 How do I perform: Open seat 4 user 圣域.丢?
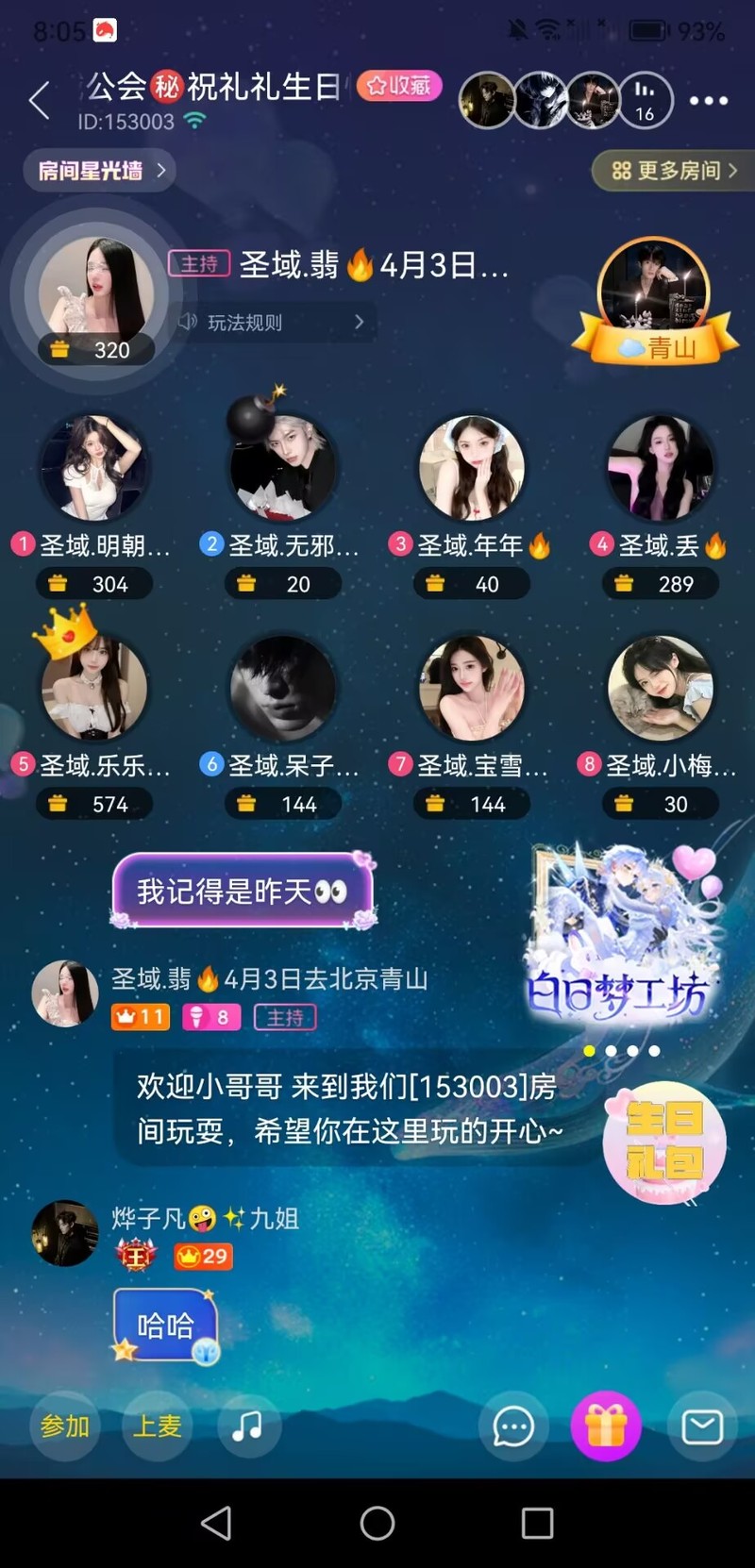tap(661, 469)
